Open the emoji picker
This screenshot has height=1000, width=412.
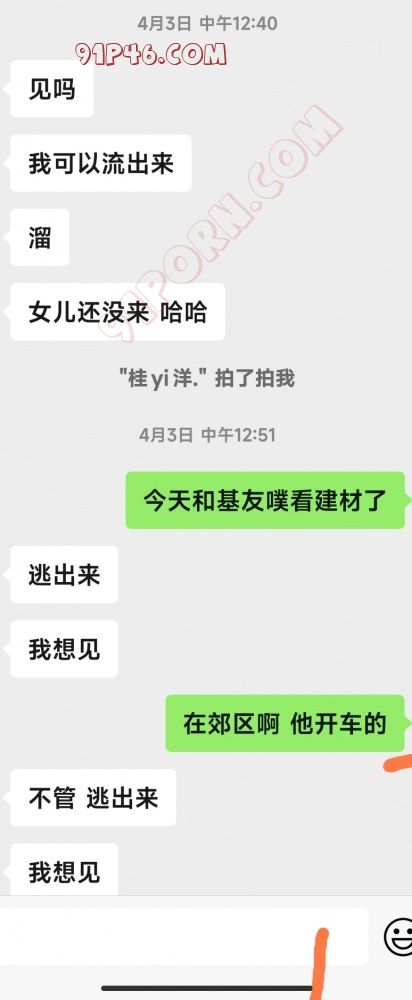point(399,936)
